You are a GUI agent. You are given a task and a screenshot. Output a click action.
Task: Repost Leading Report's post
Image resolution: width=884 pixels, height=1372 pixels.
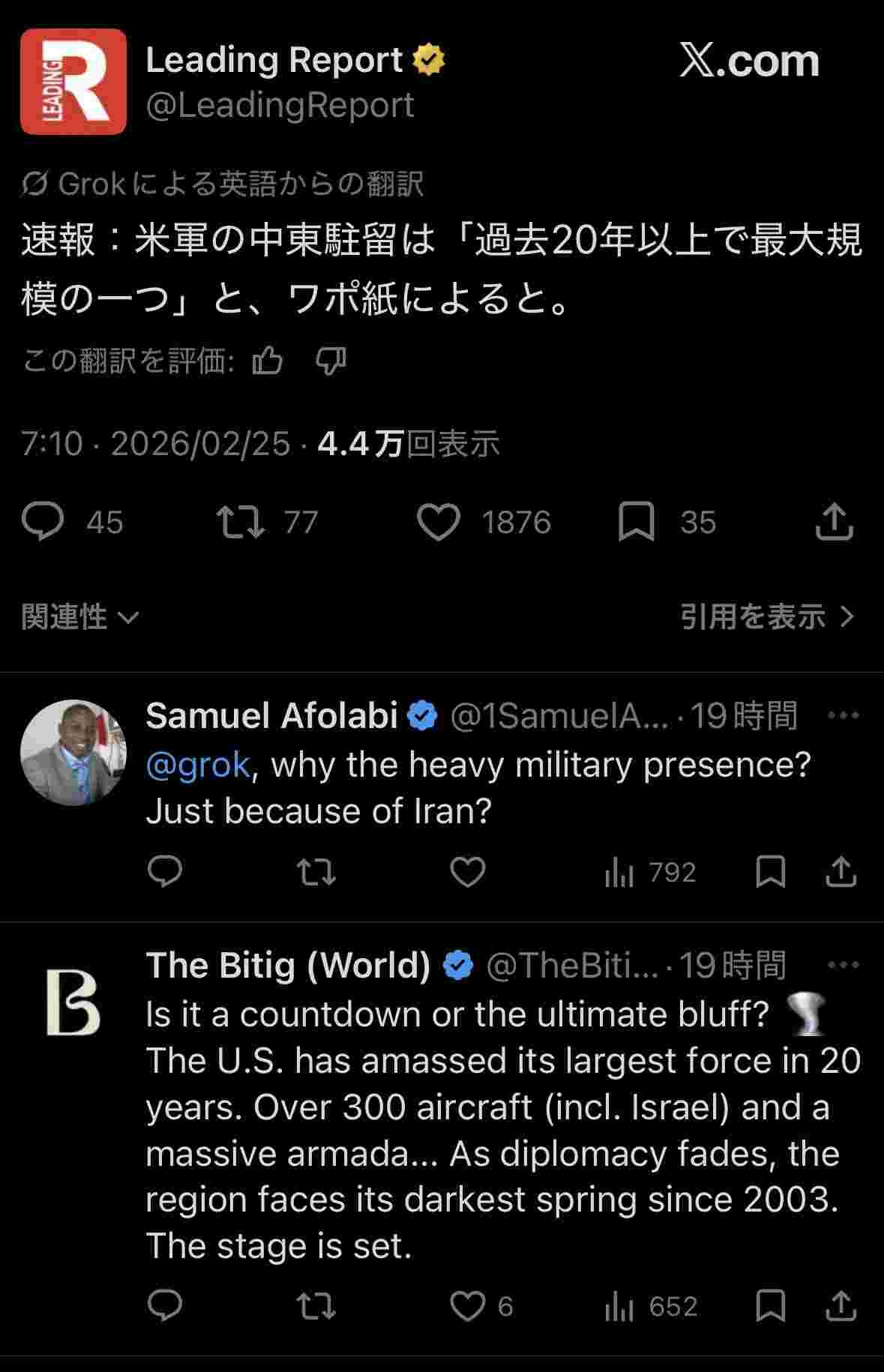[x=240, y=522]
